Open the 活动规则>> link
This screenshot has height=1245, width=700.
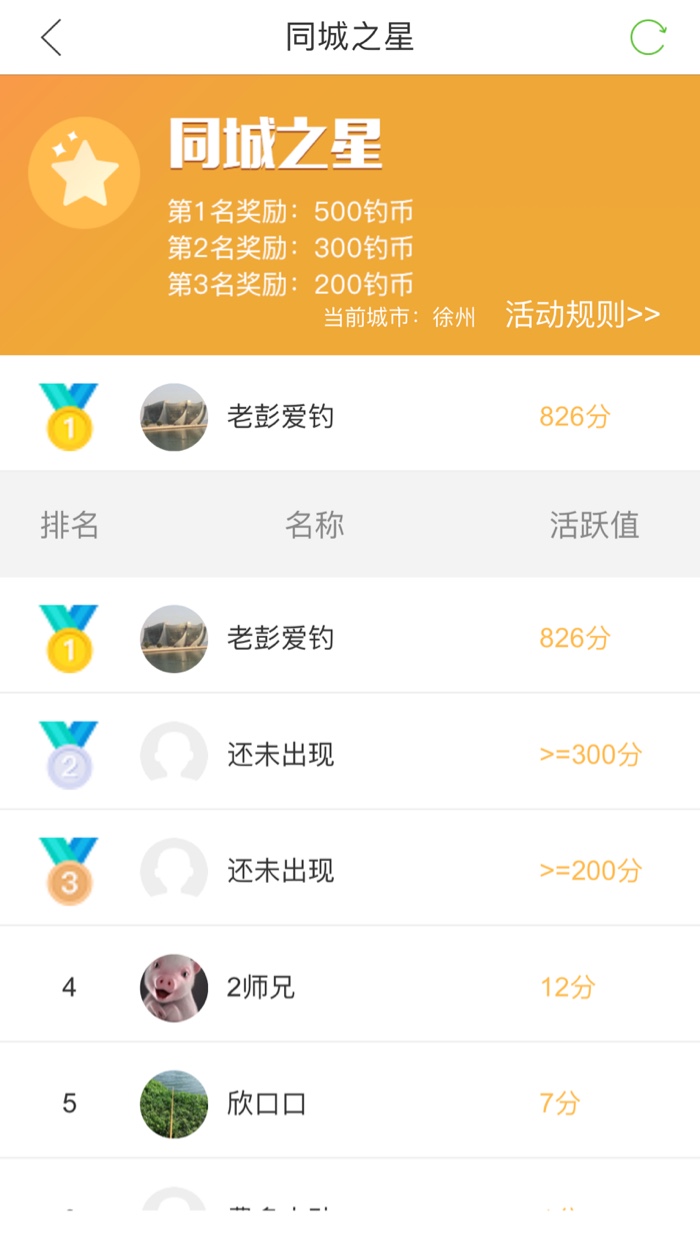pyautogui.click(x=582, y=315)
